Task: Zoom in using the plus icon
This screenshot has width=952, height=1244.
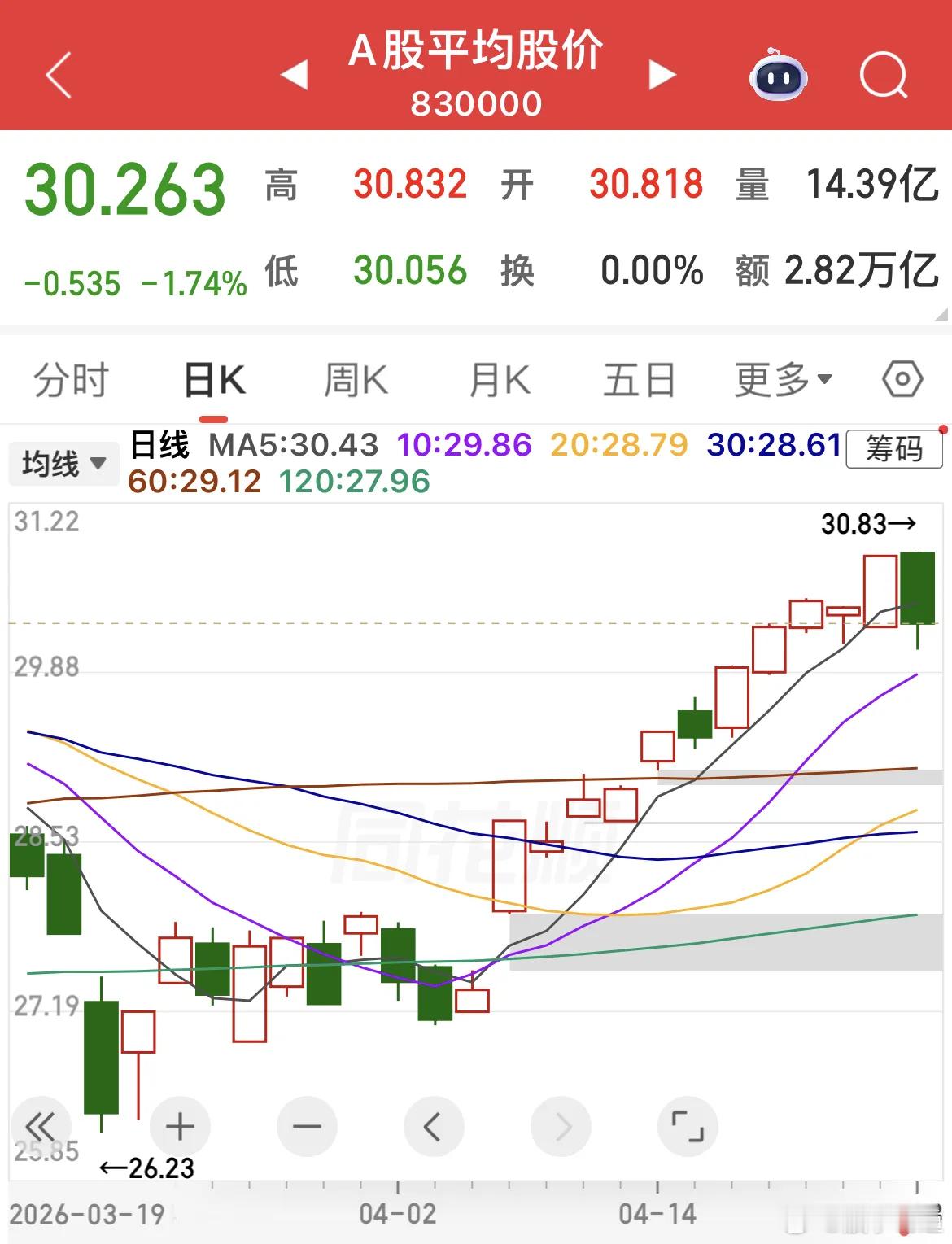Action: coord(180,1127)
